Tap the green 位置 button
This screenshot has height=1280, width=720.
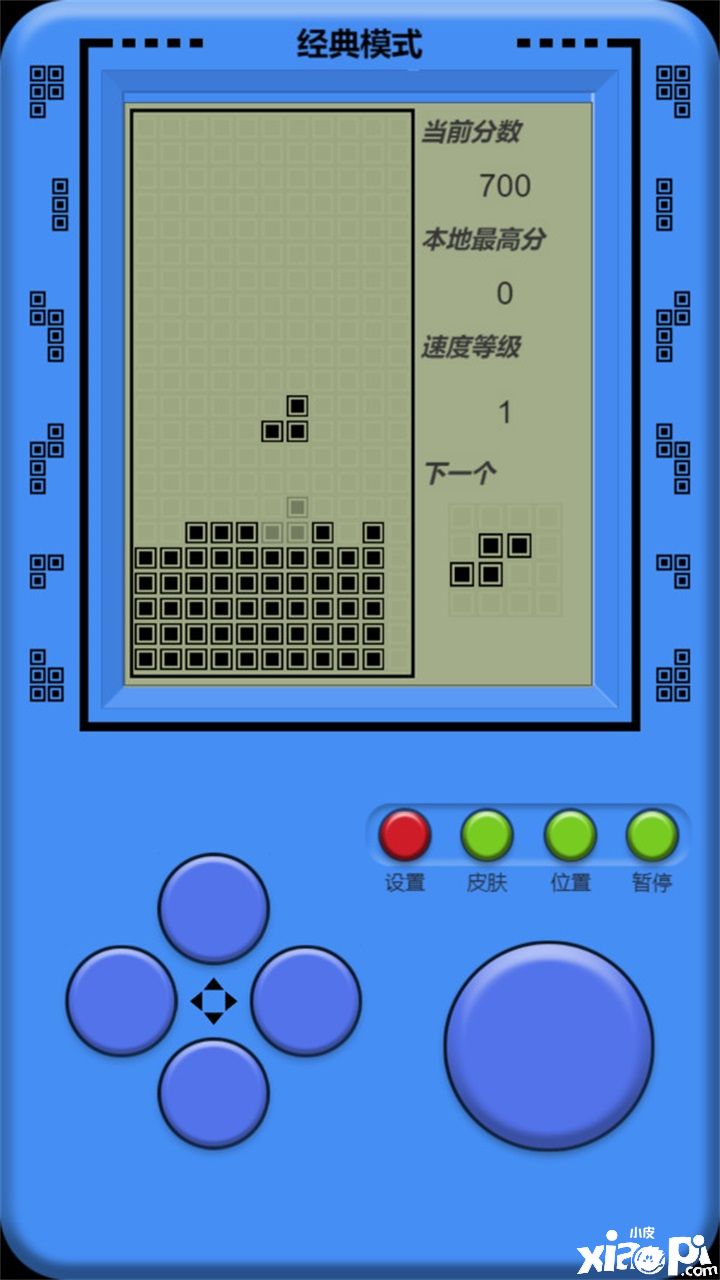tap(570, 835)
